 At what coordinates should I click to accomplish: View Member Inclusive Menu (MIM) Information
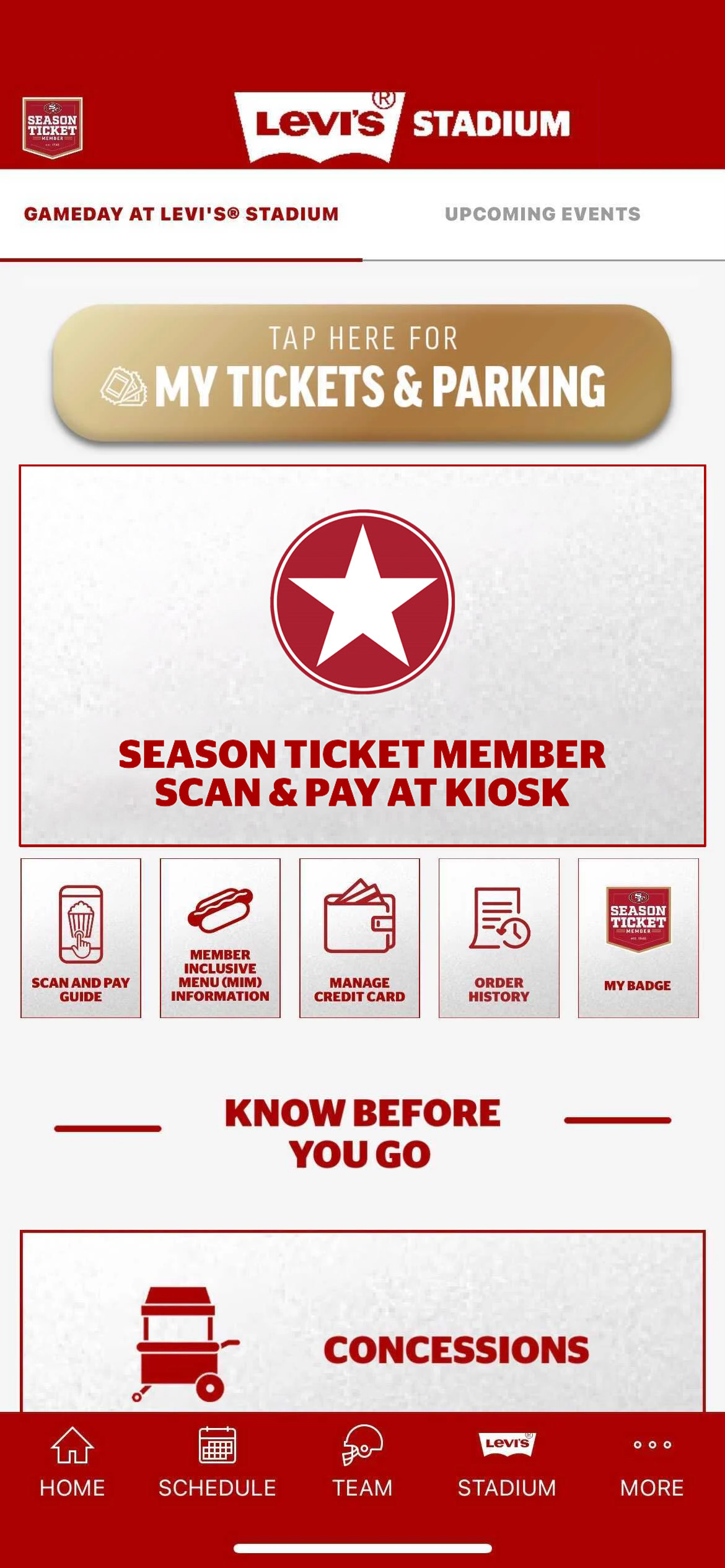(220, 938)
